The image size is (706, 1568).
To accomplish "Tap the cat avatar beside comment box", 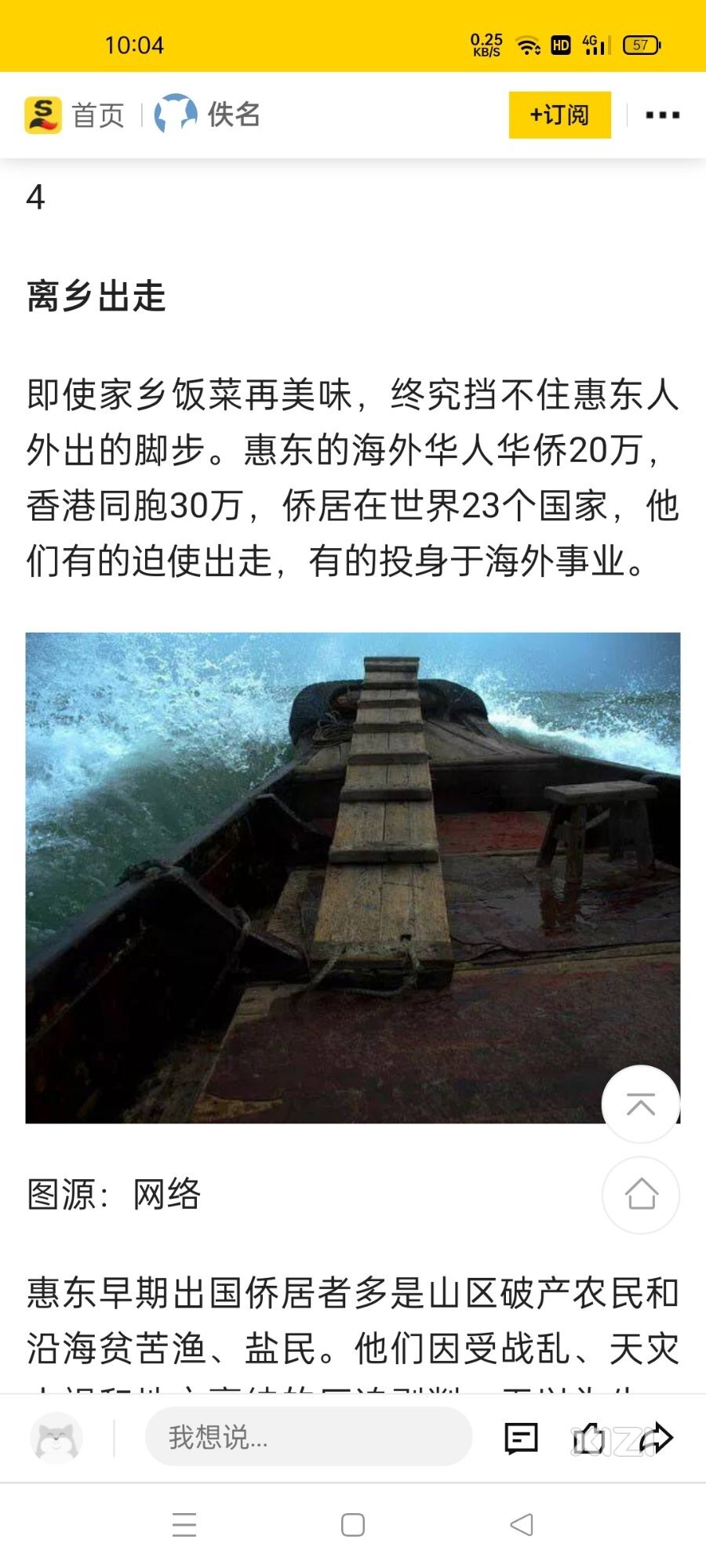I will coord(56,1438).
